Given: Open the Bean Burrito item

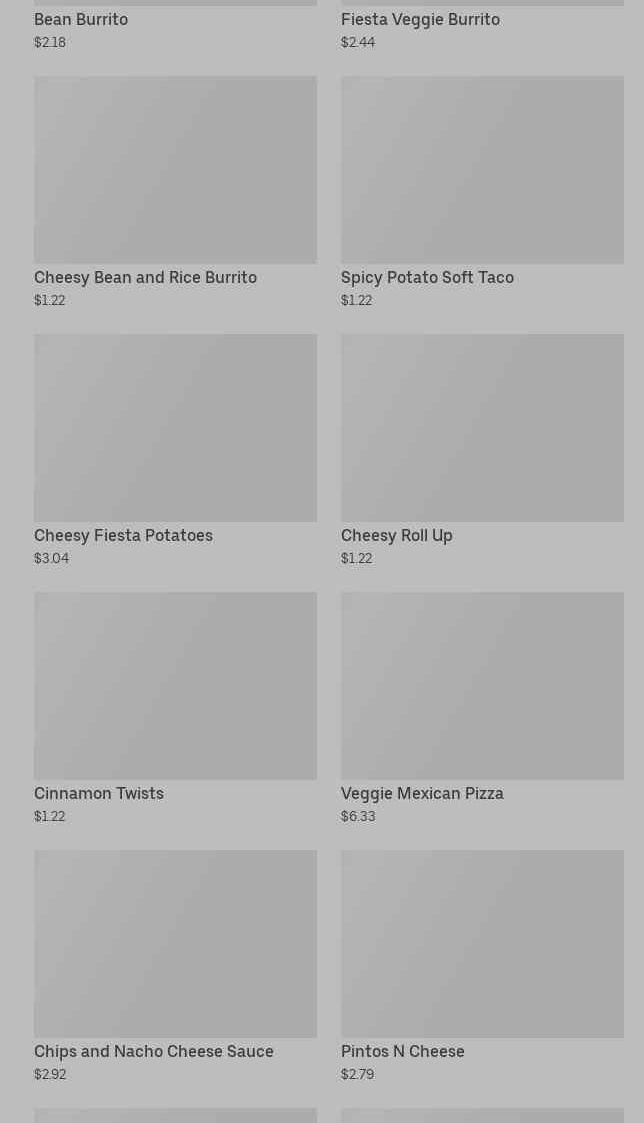Looking at the screenshot, I should 81,20.
